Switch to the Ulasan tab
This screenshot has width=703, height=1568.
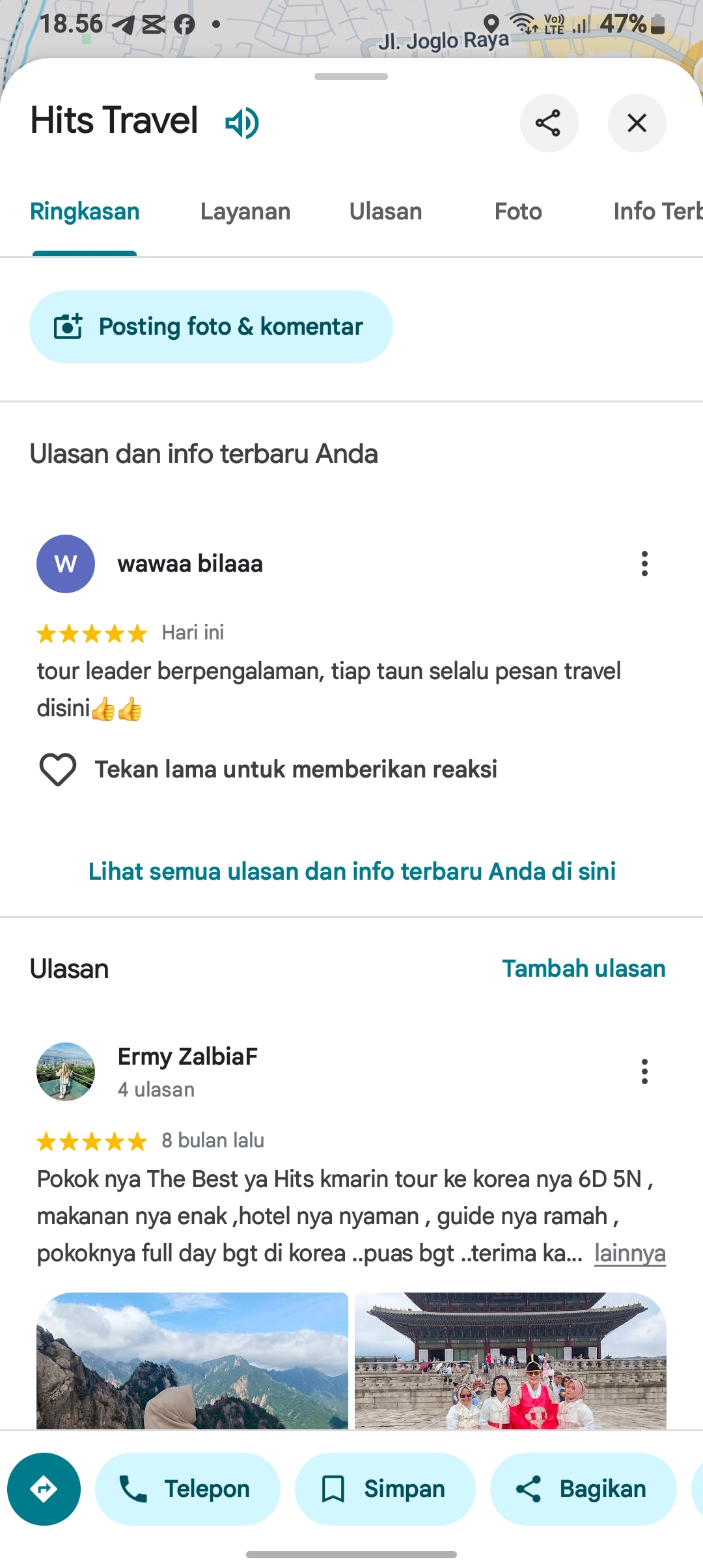point(386,212)
